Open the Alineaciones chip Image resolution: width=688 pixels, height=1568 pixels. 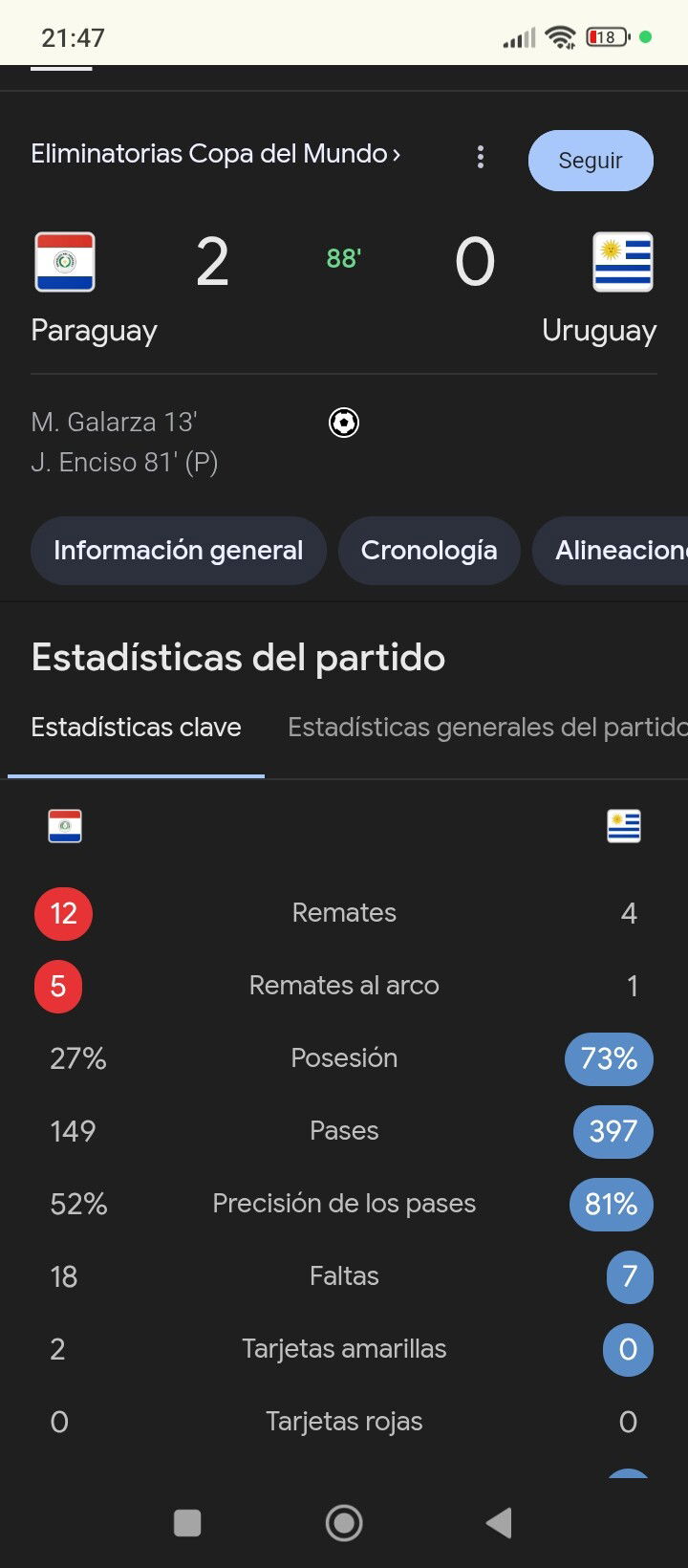click(x=612, y=551)
